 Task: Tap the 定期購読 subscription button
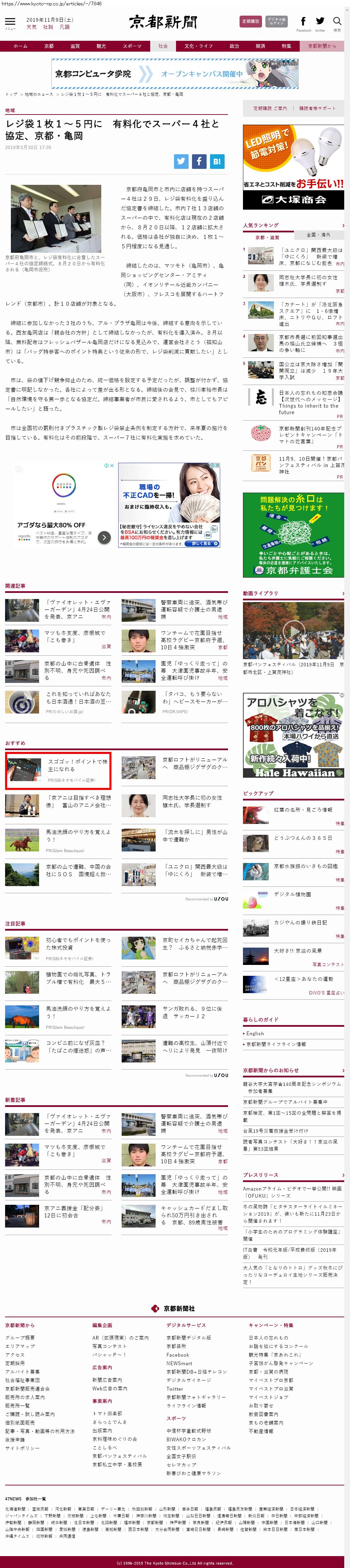tap(250, 21)
